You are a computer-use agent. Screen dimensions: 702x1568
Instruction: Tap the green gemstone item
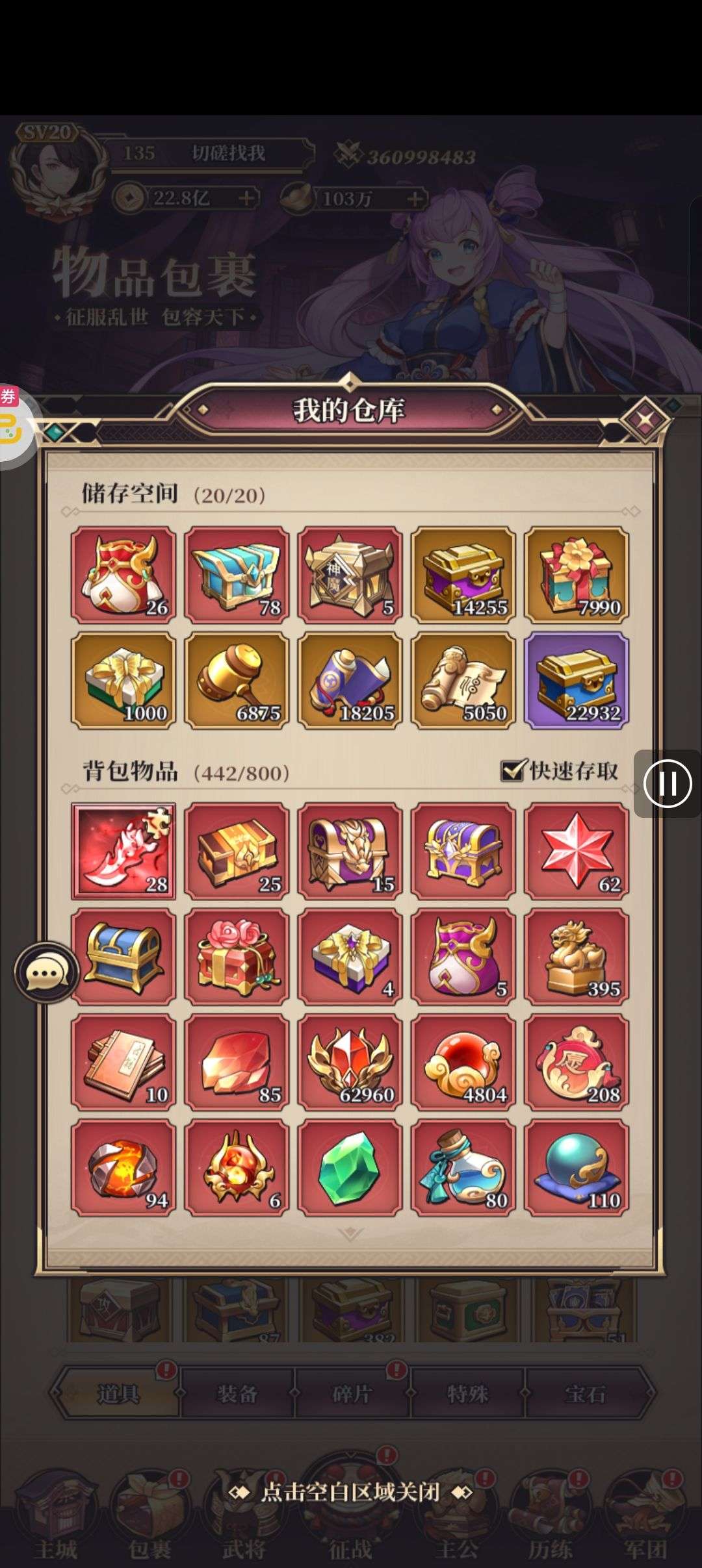(x=350, y=1168)
